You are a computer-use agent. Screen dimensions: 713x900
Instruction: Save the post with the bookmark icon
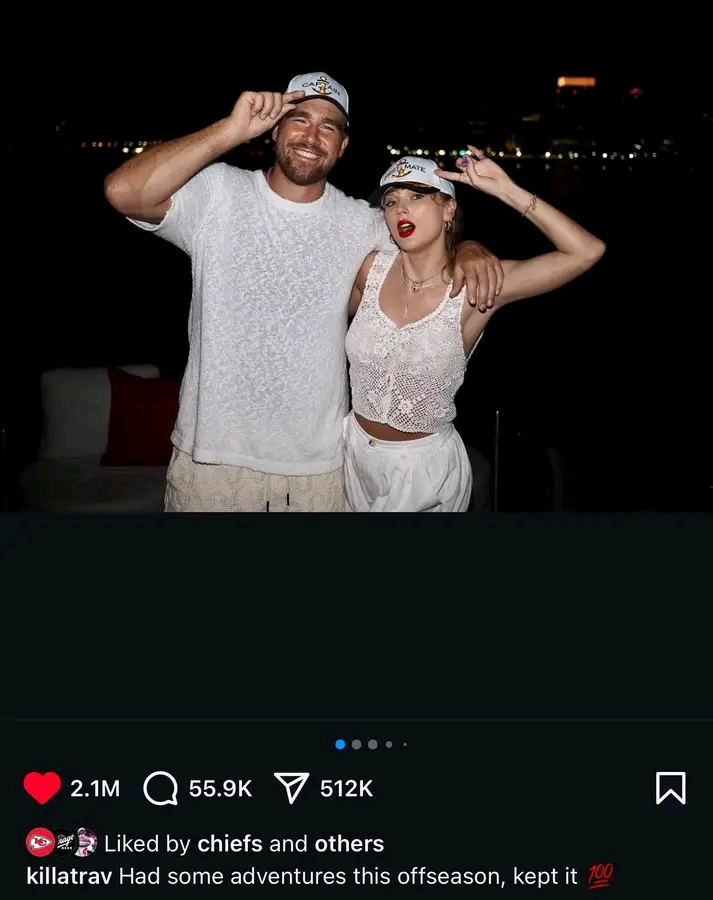pos(670,788)
